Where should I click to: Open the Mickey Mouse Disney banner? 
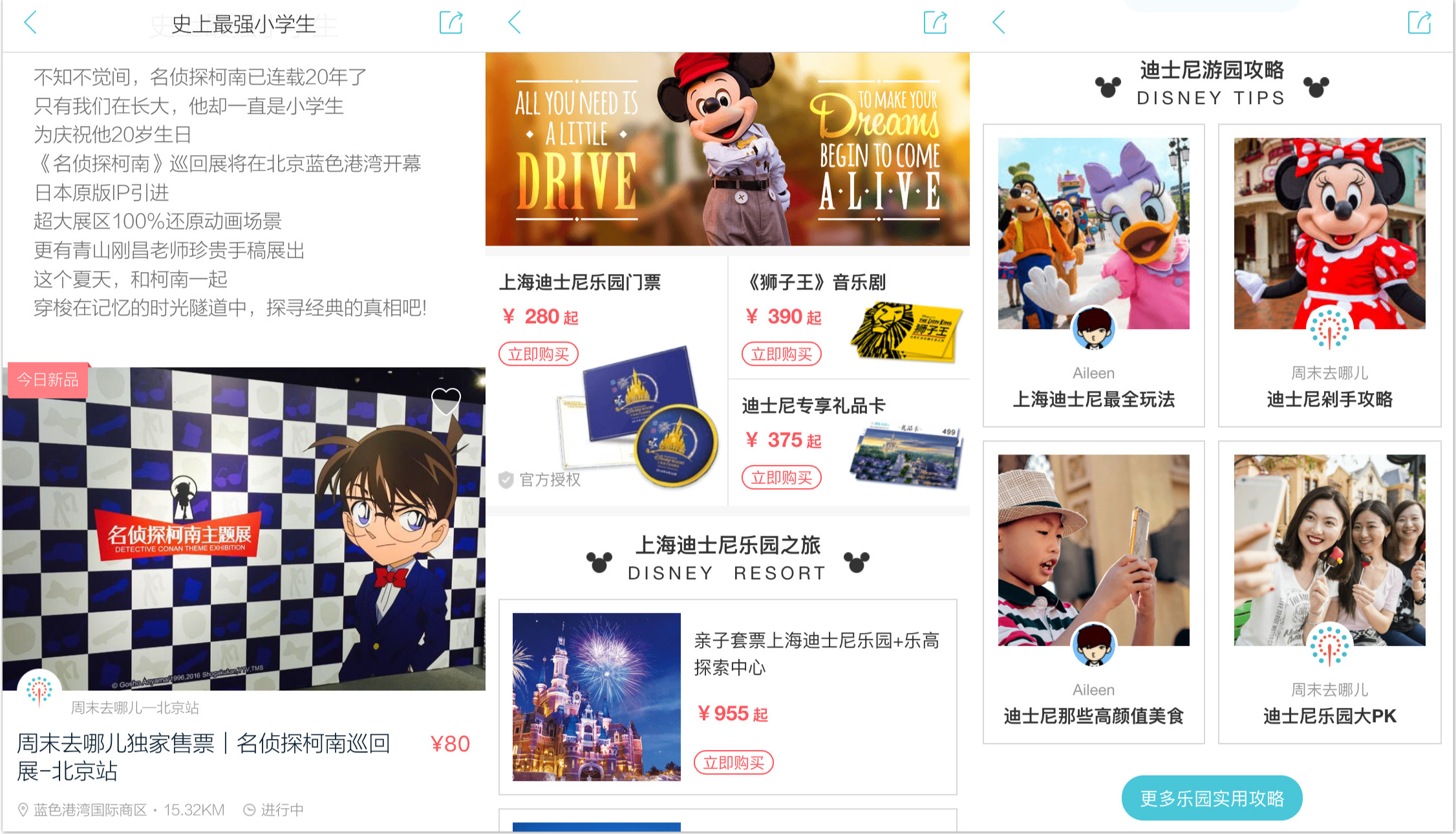727,149
